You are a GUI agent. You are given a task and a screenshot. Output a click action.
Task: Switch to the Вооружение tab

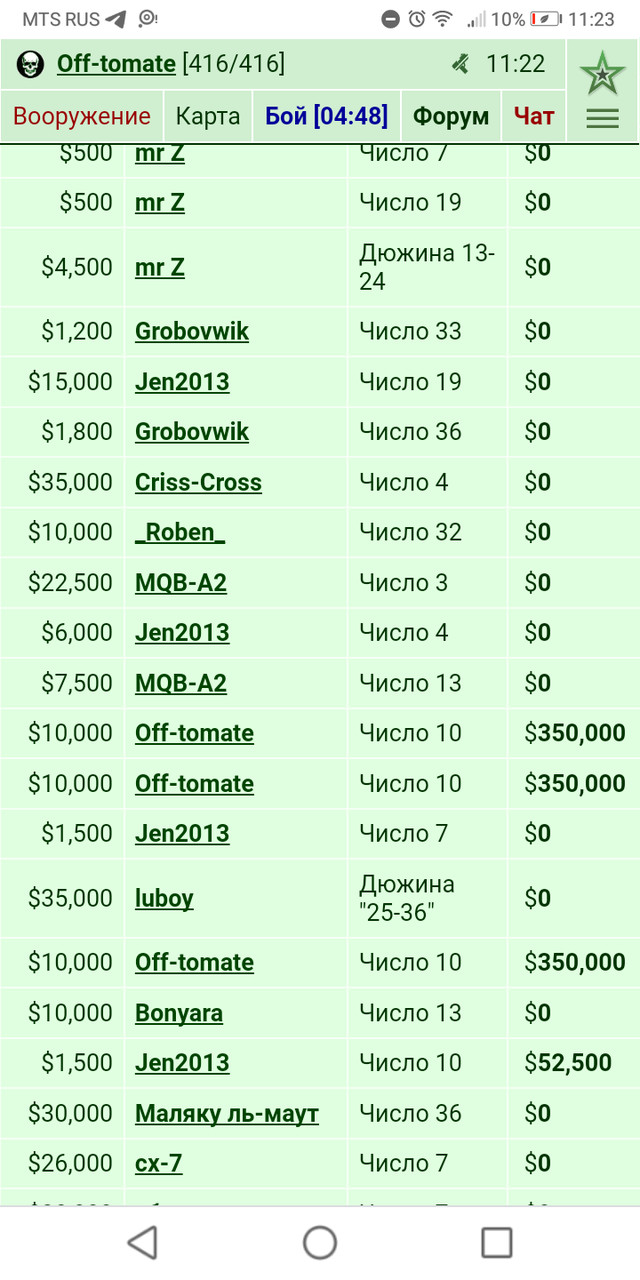(x=81, y=116)
